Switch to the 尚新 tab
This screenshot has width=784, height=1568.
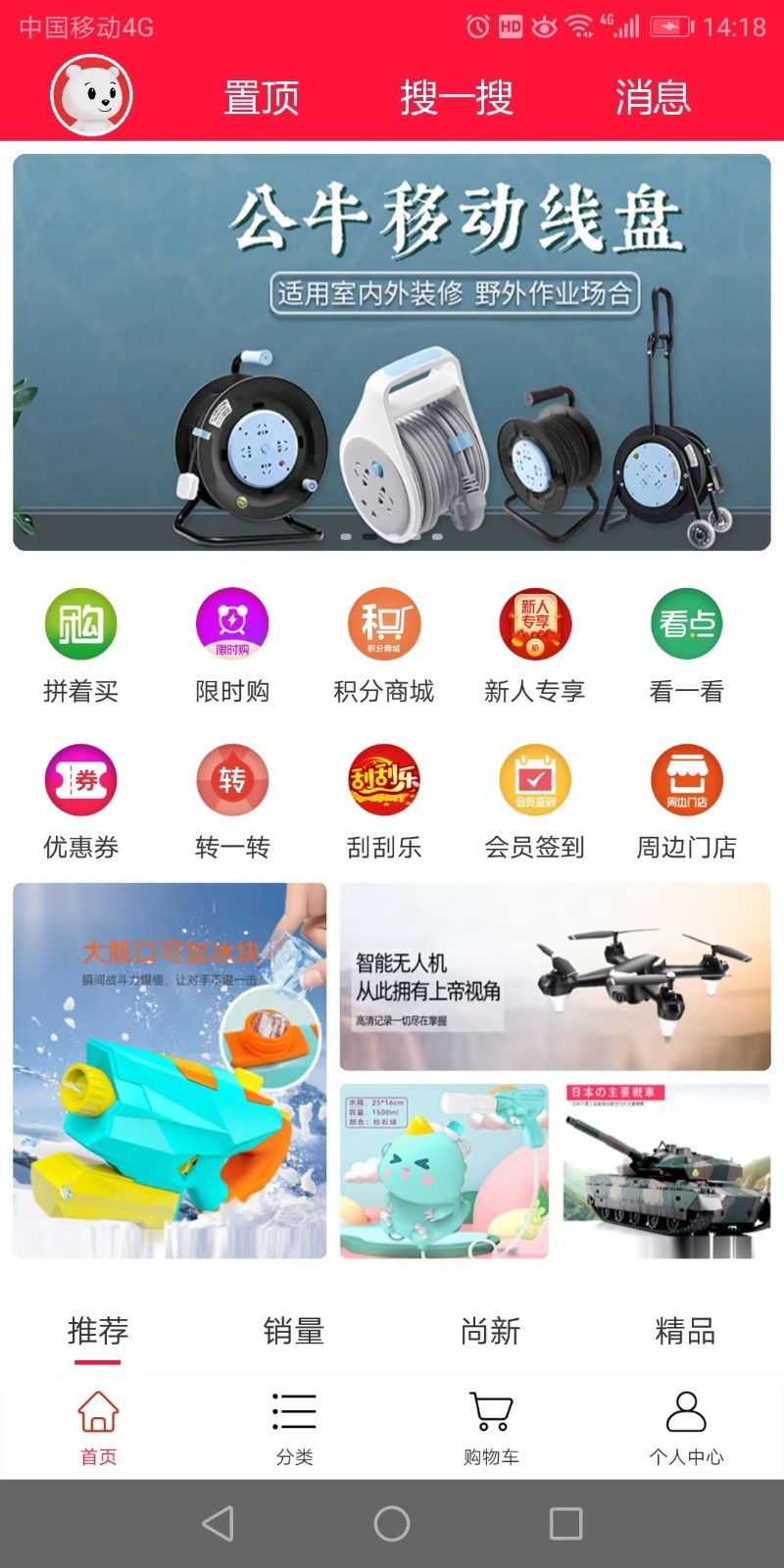coord(490,1331)
